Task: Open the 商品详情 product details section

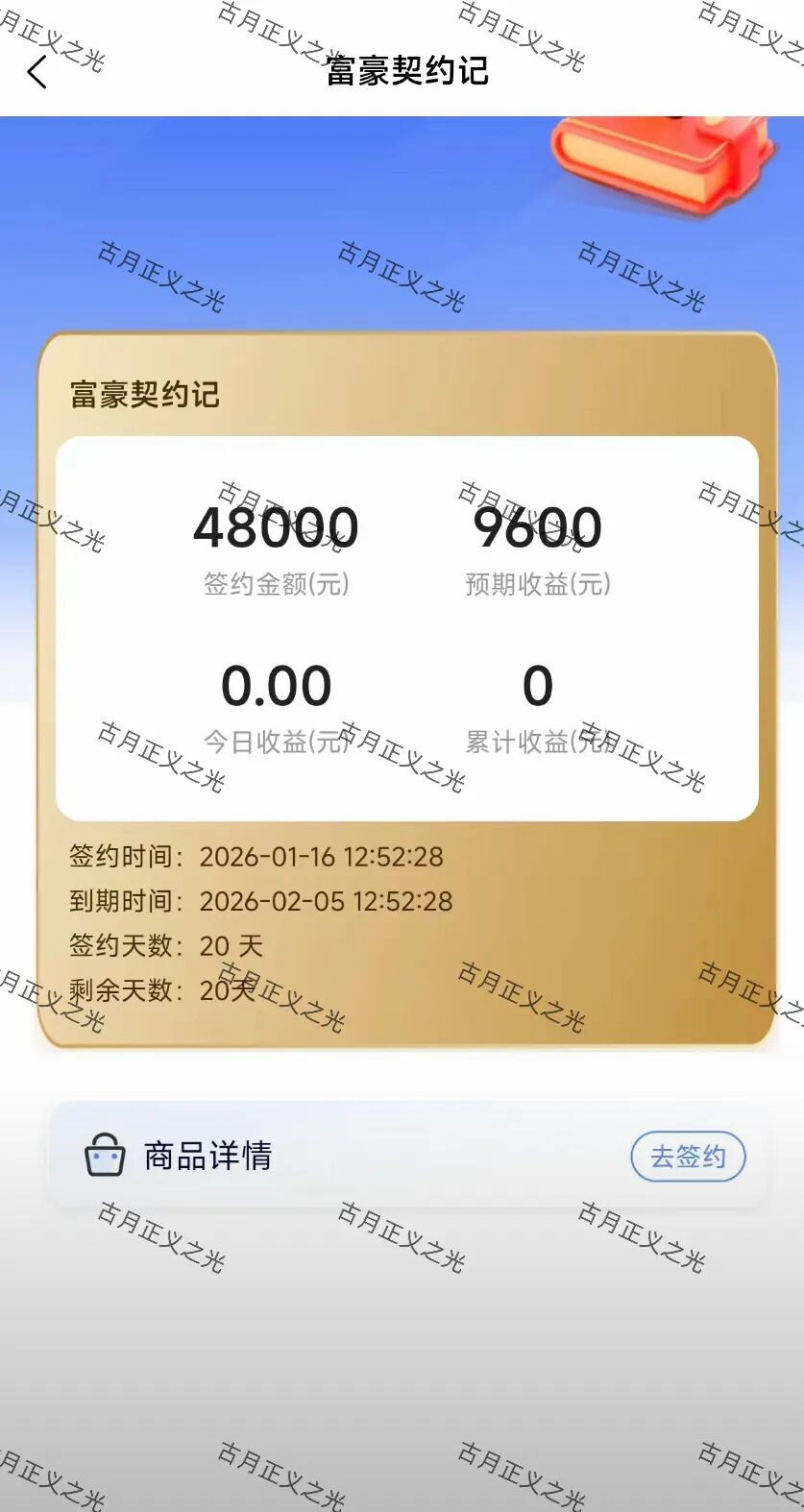Action: pyautogui.click(x=206, y=1156)
